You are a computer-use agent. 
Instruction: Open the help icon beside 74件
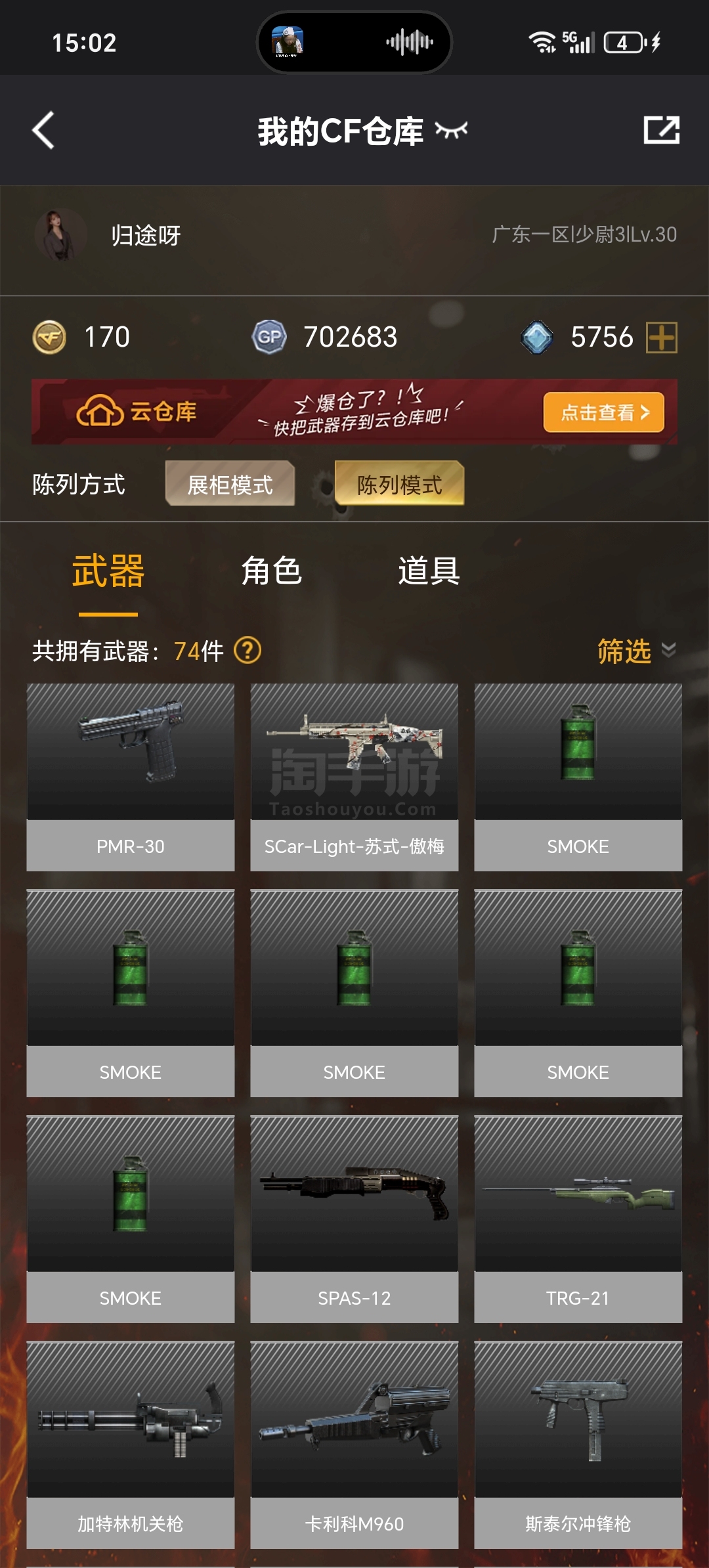[x=247, y=651]
